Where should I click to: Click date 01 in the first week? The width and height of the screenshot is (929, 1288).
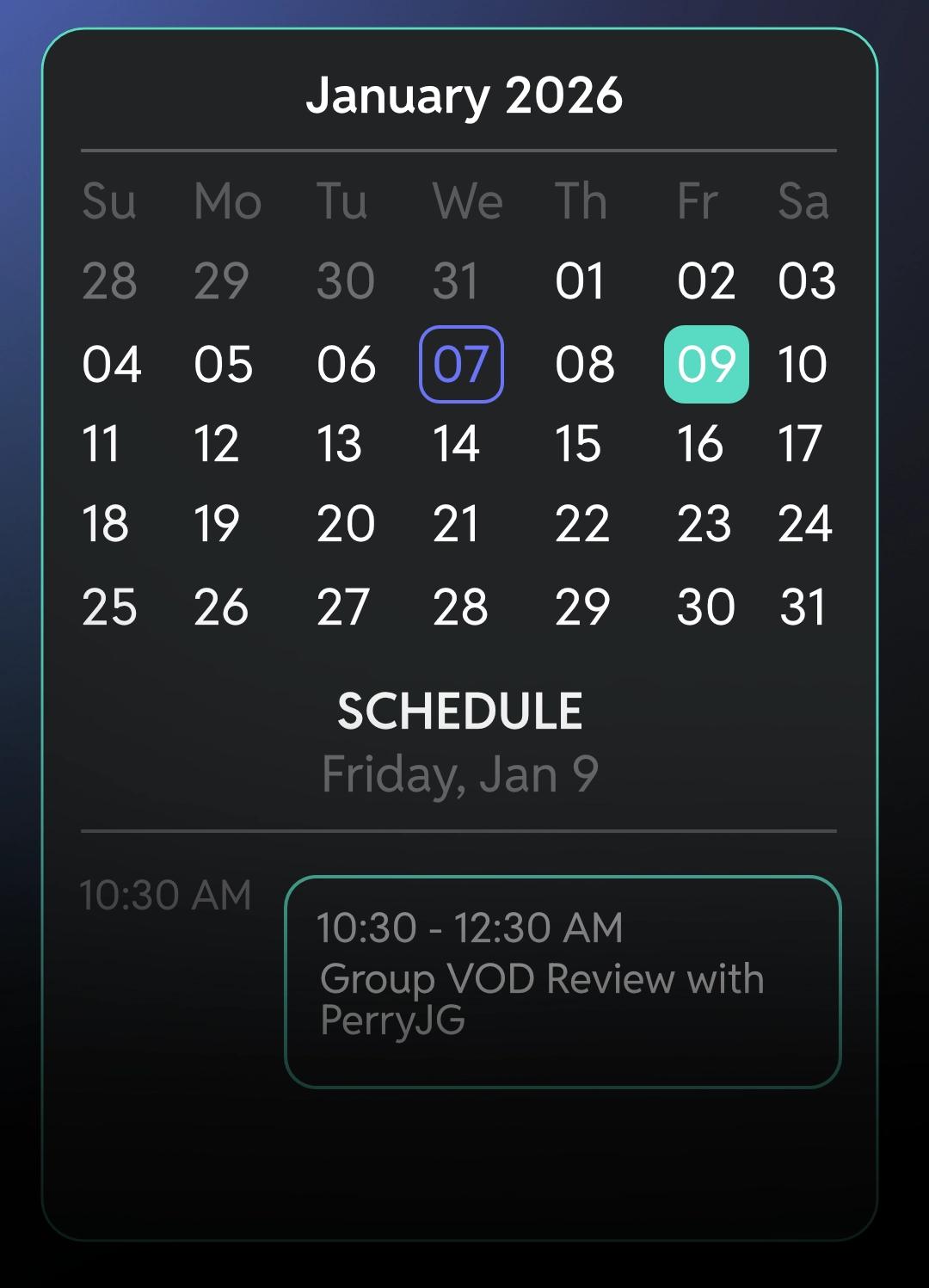point(582,282)
